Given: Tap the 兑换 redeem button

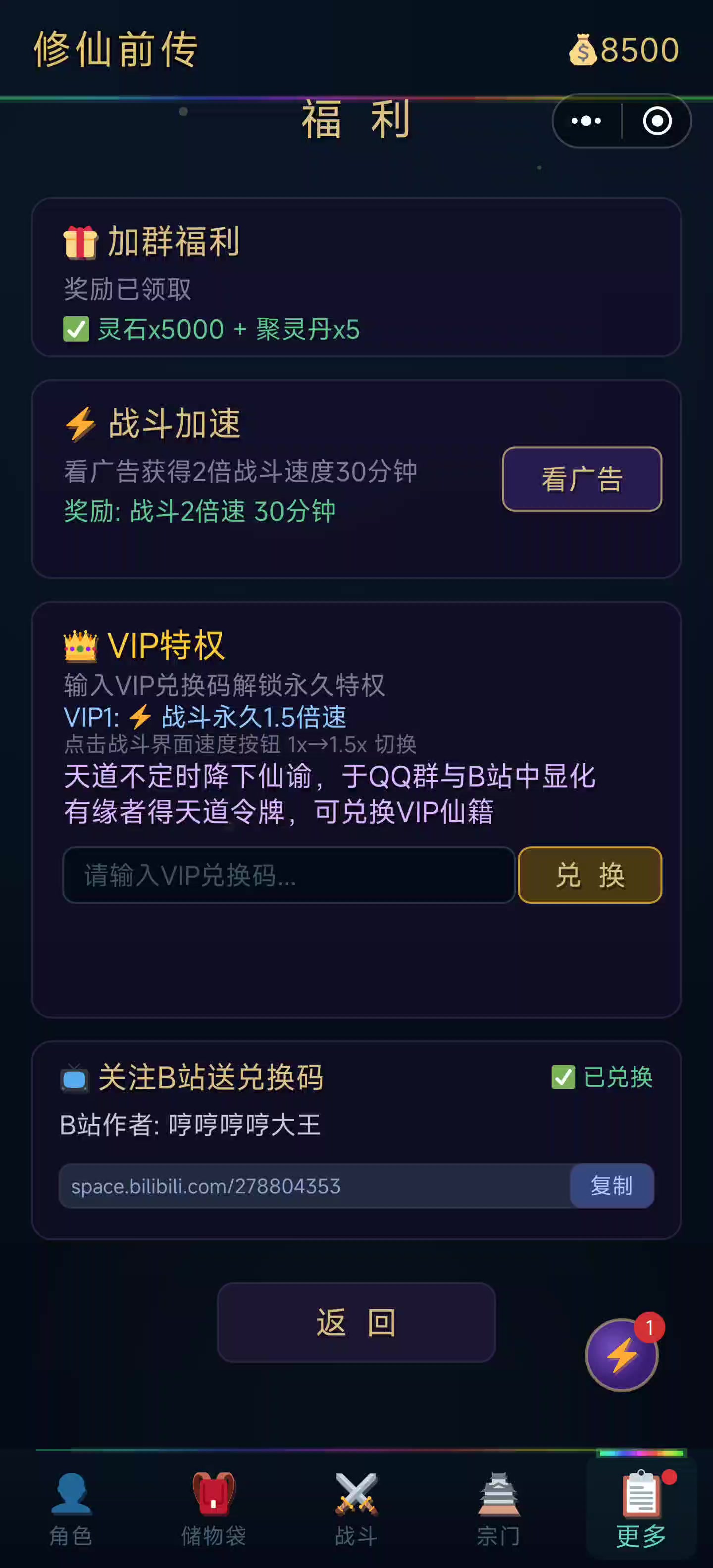Looking at the screenshot, I should (589, 875).
